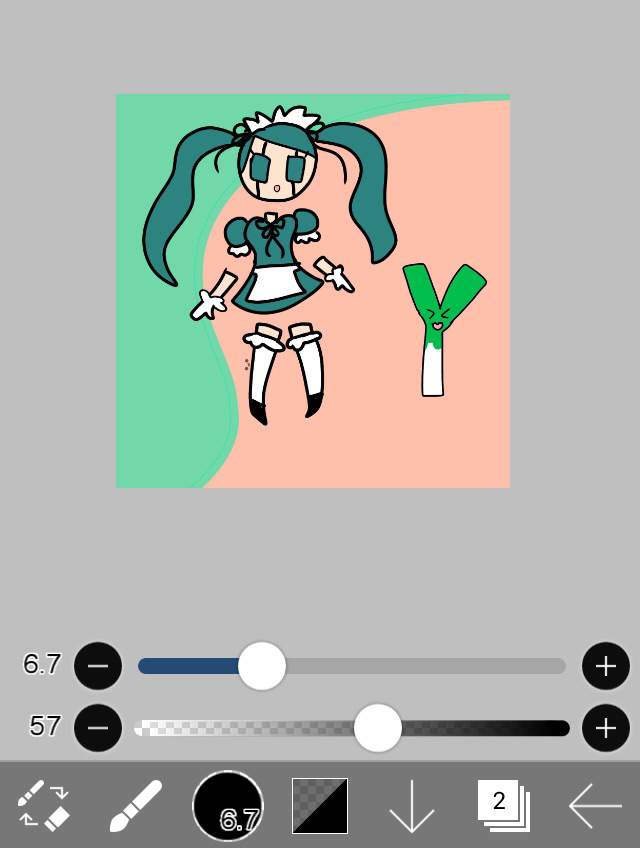
Task: Open brush settings showing size 6.7
Action: point(228,805)
